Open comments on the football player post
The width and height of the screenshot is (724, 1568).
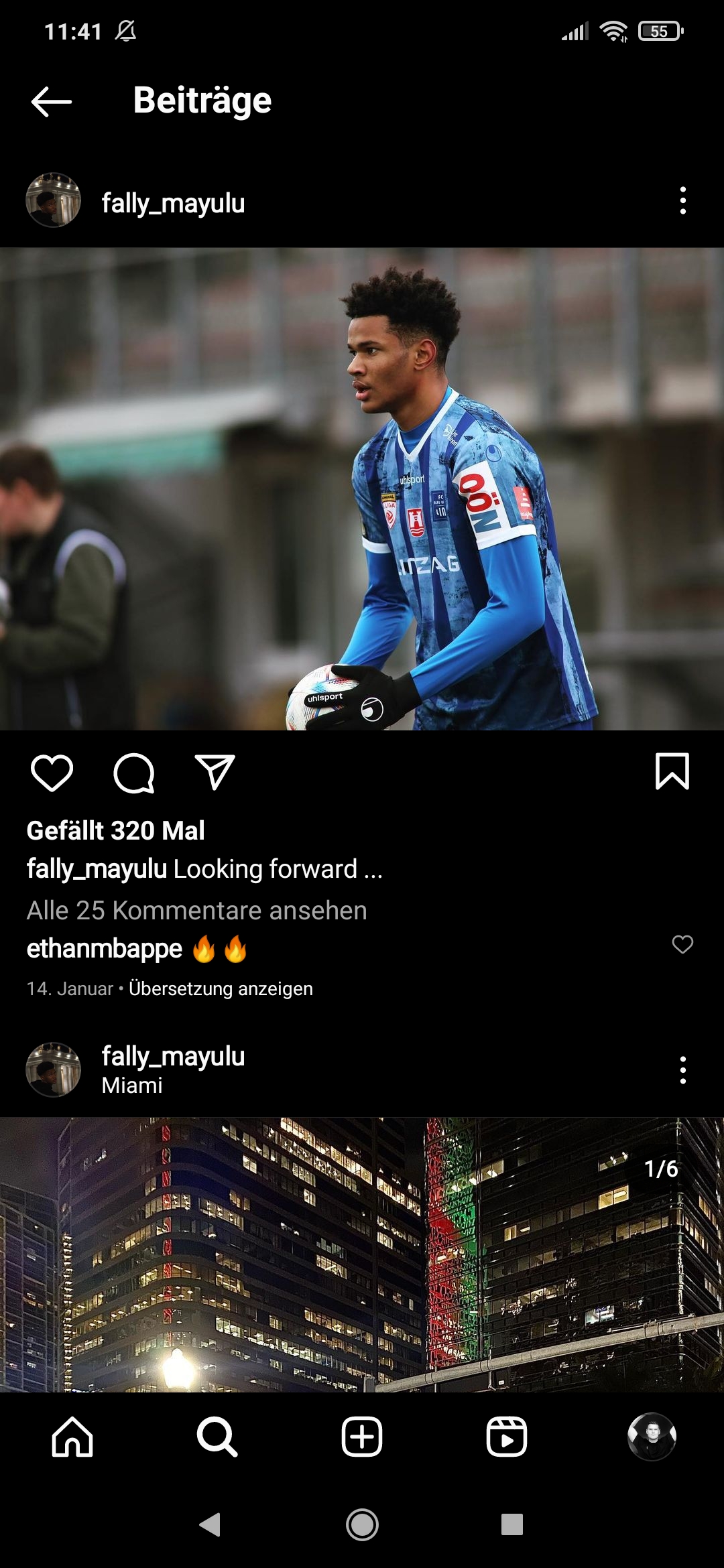click(134, 773)
